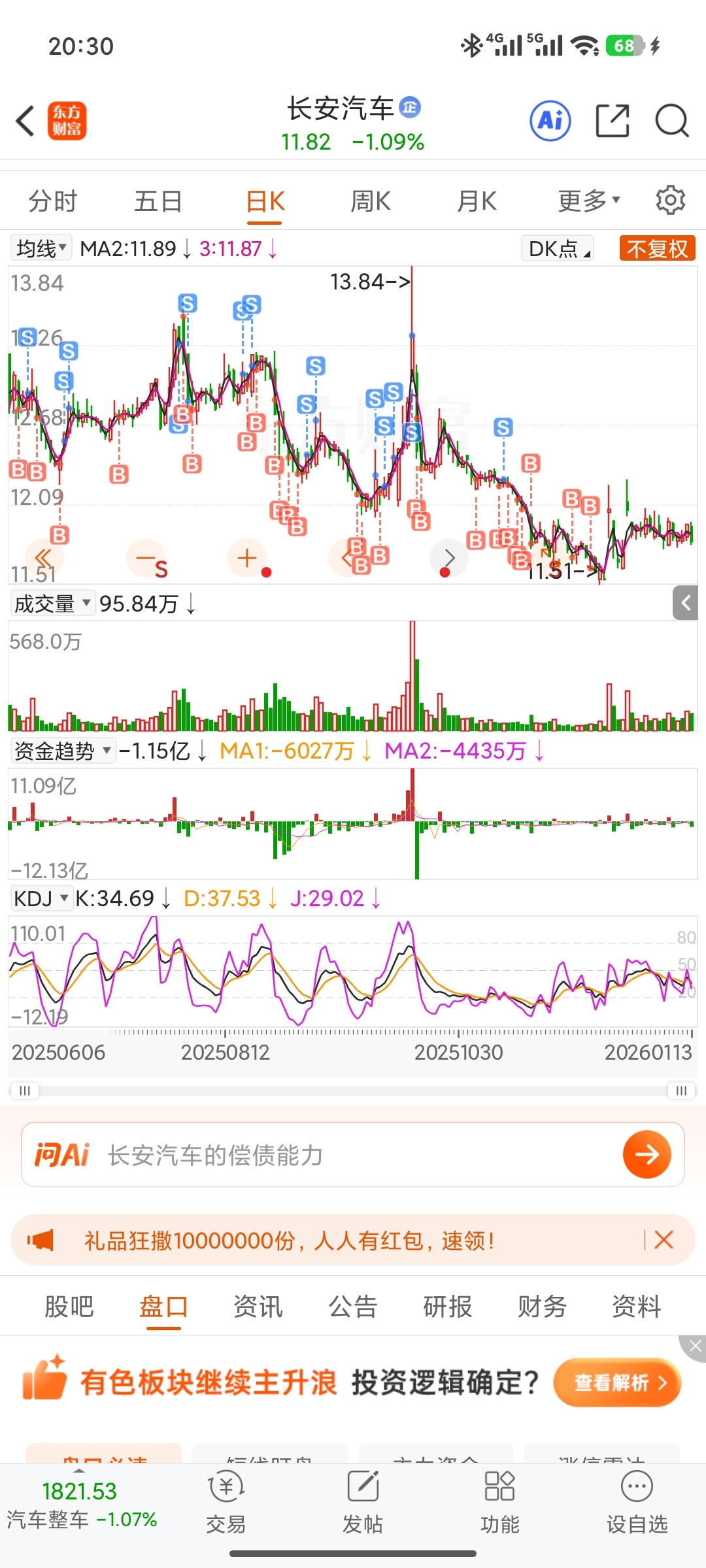Open chart settings gear
The image size is (706, 1568).
tap(670, 201)
